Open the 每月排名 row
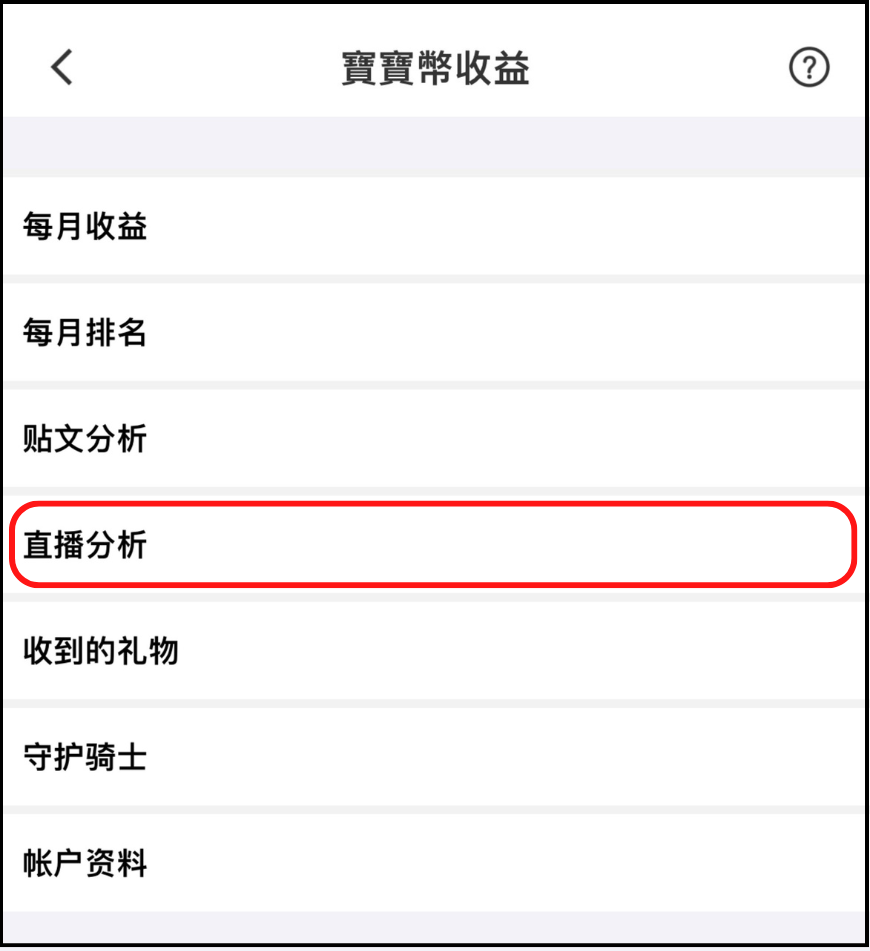 click(432, 333)
